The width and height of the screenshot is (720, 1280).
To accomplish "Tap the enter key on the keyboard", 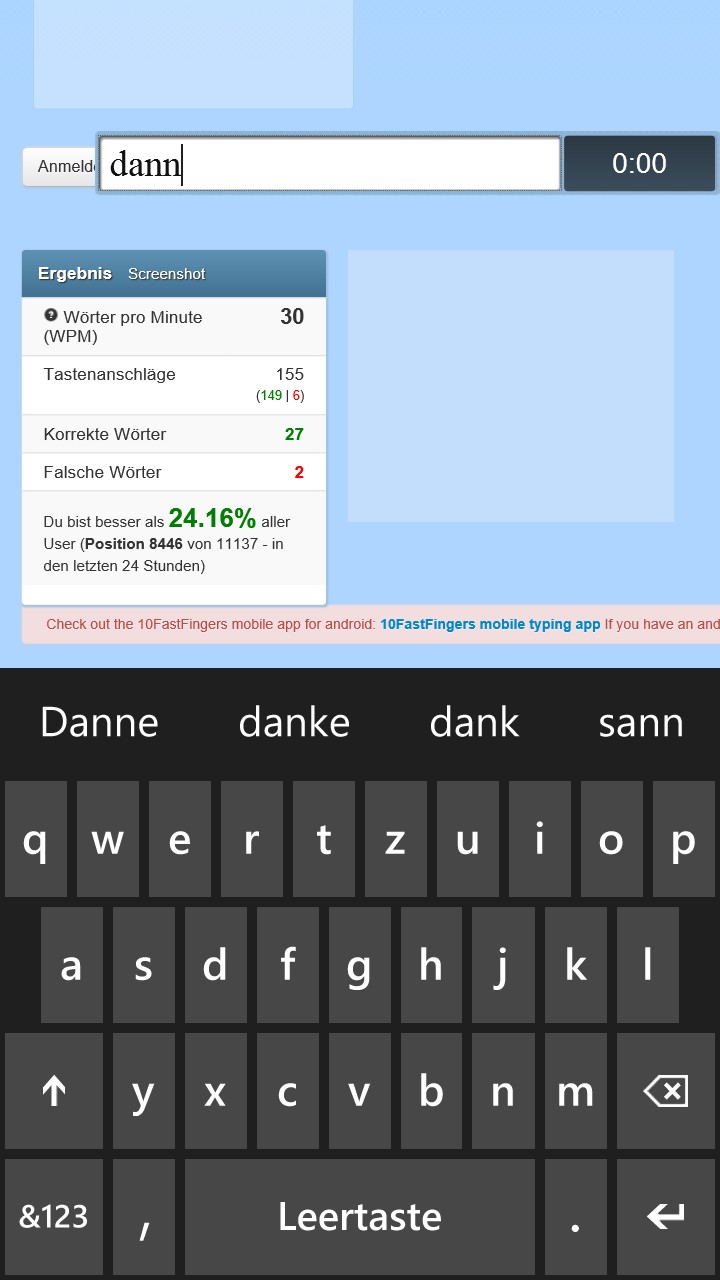I will click(665, 1217).
